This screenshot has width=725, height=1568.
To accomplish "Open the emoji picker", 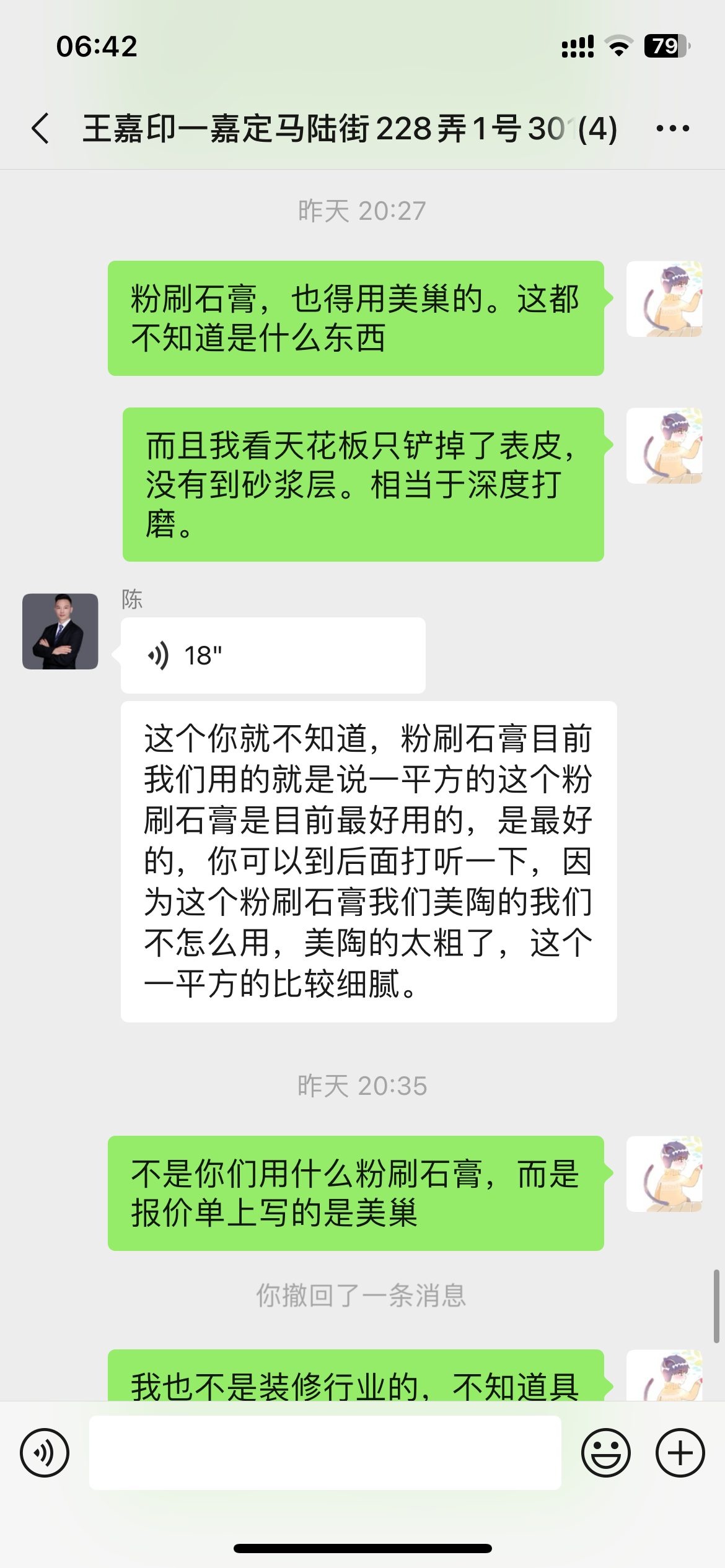I will click(x=605, y=1453).
